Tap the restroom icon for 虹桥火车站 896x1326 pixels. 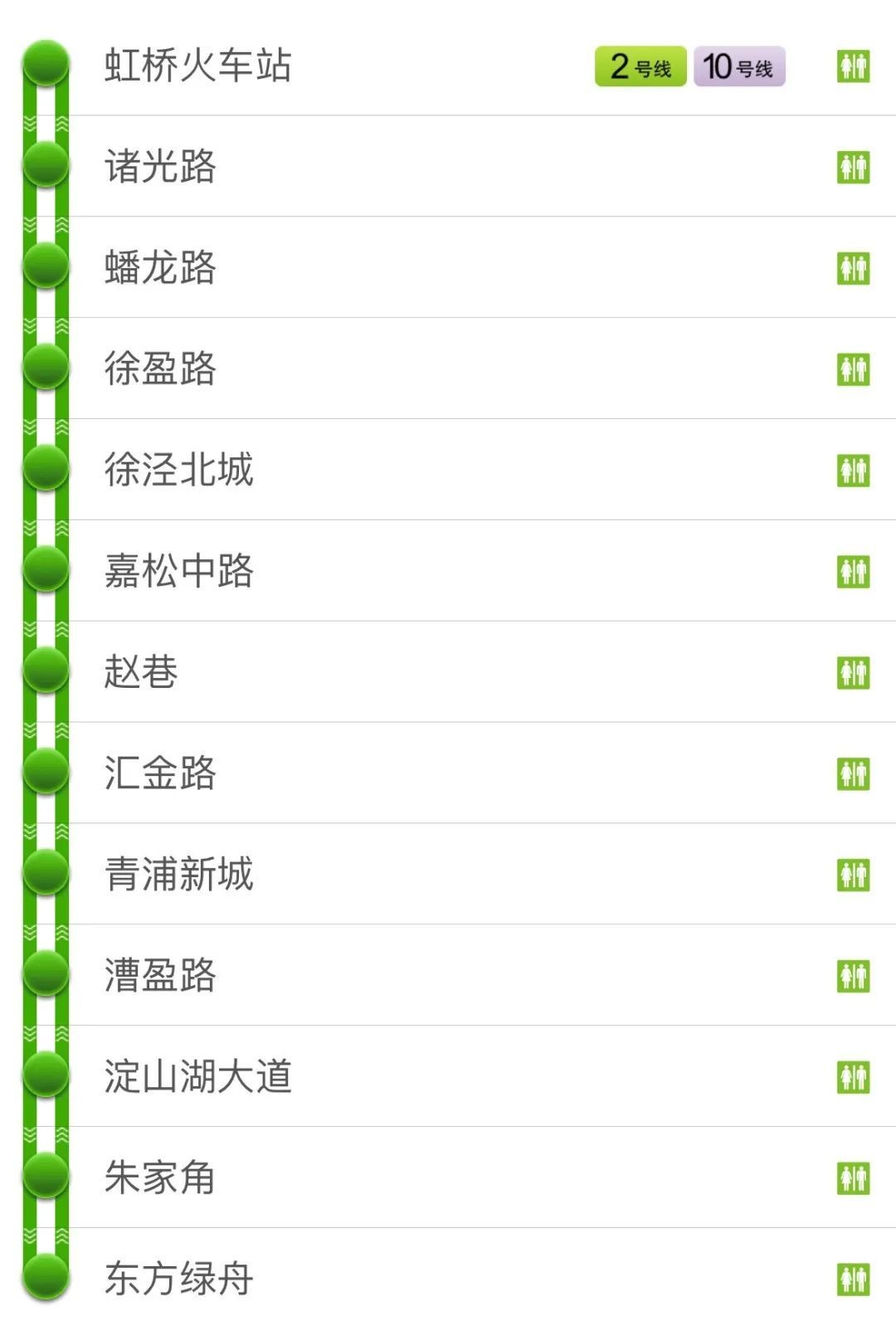point(853,66)
